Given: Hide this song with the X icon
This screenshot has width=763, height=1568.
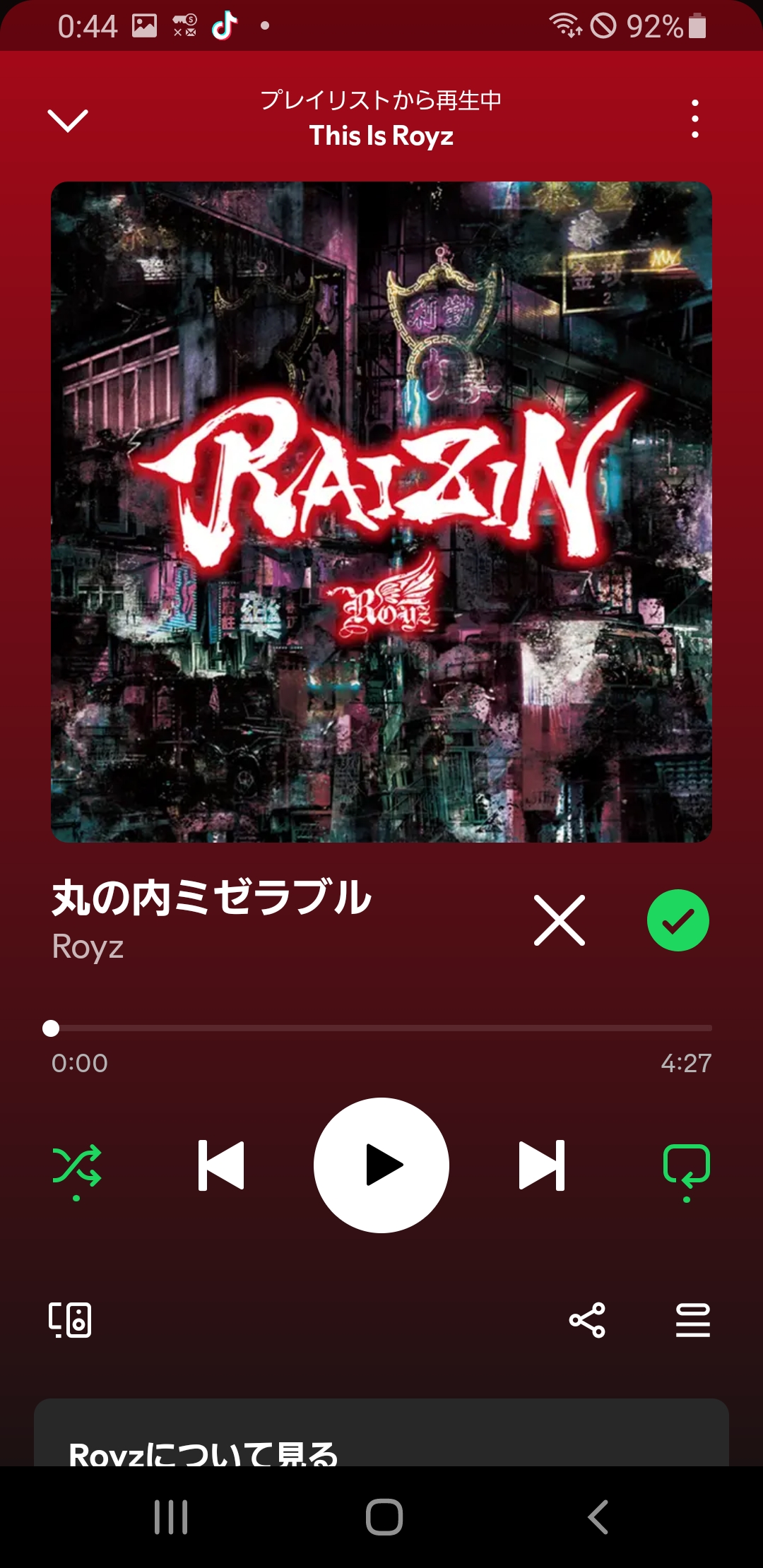Looking at the screenshot, I should click(560, 920).
